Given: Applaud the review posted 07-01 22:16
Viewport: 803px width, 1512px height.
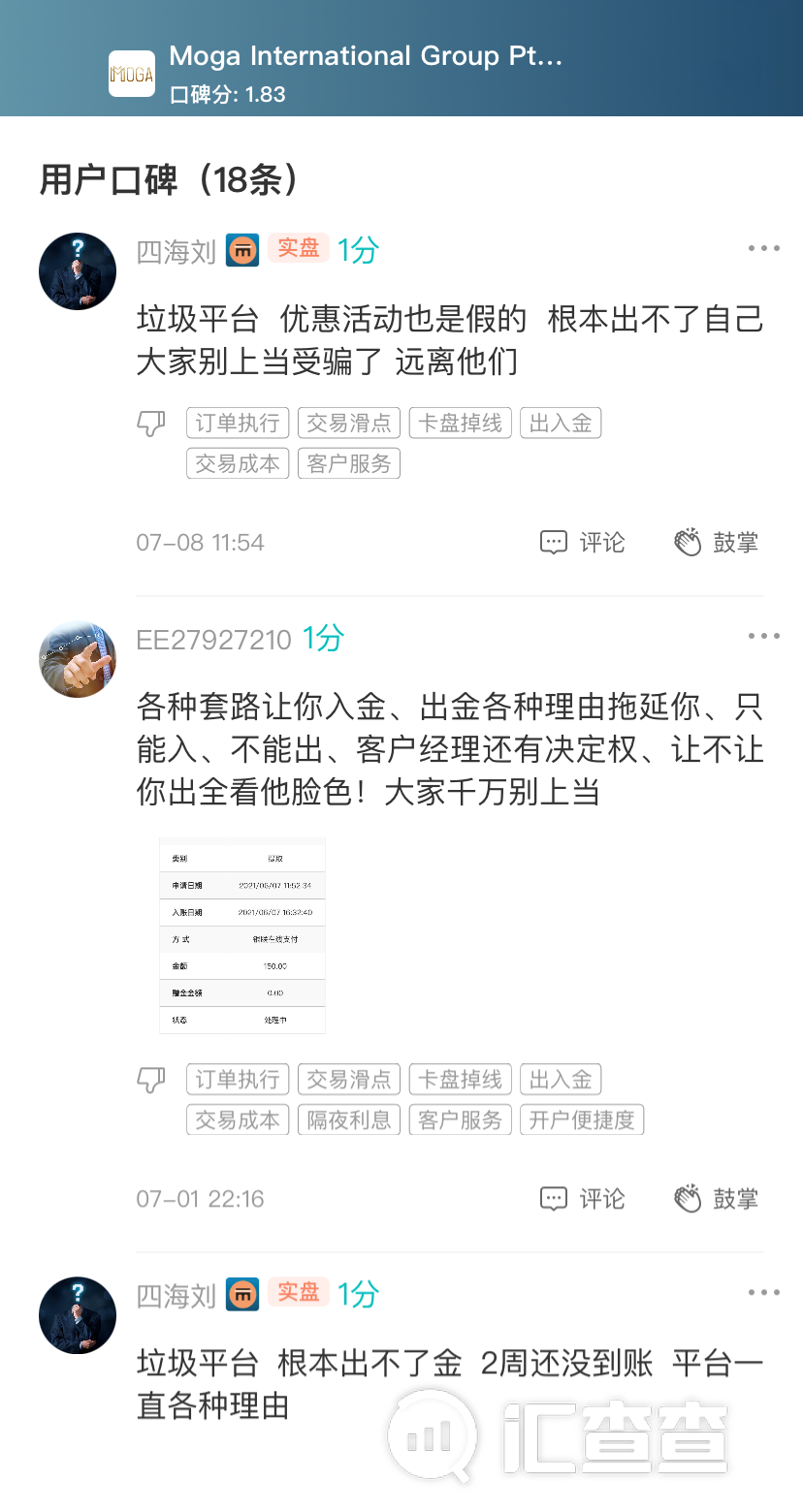Looking at the screenshot, I should [717, 1199].
